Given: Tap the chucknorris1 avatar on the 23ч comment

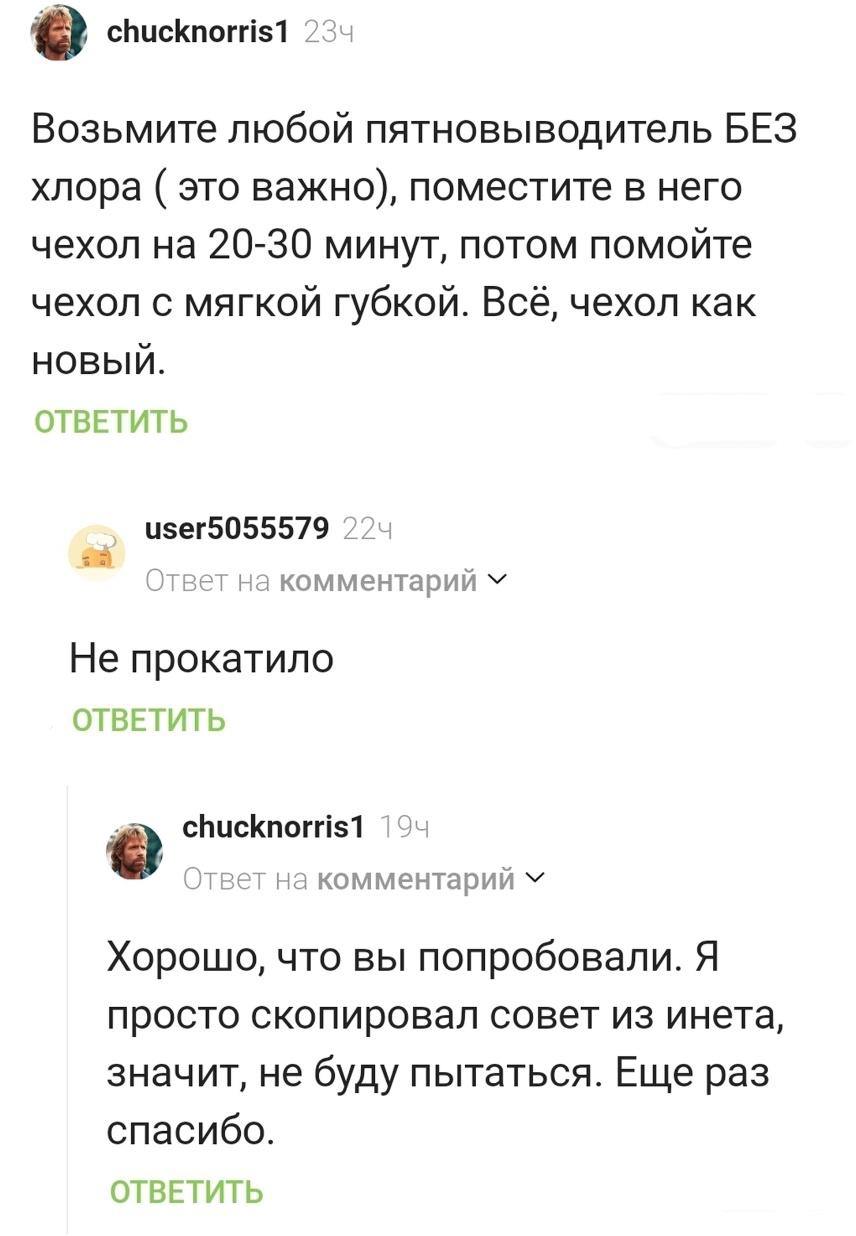Looking at the screenshot, I should pos(59,35).
